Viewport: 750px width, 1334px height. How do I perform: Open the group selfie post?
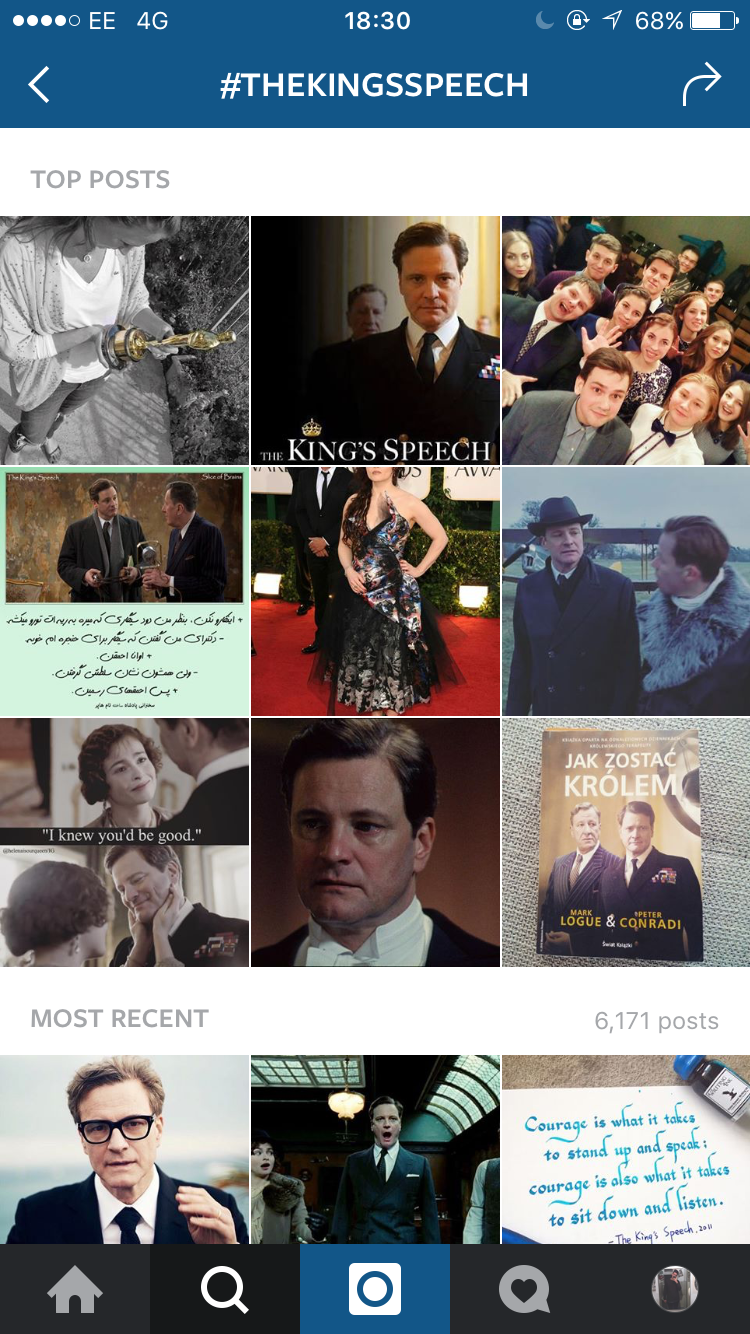626,340
